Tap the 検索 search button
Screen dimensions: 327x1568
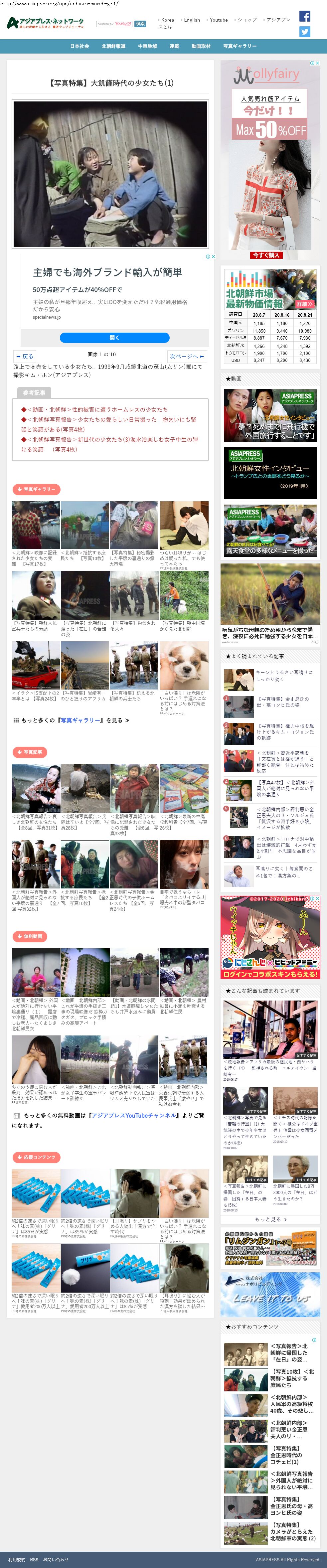tap(140, 24)
